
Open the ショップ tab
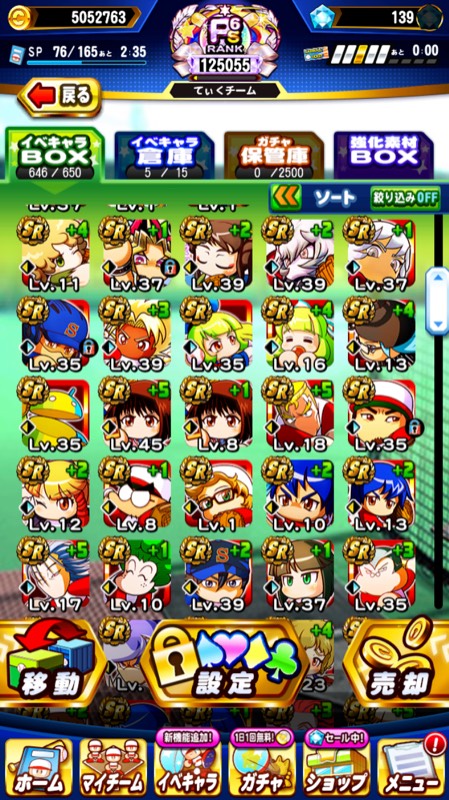336,765
